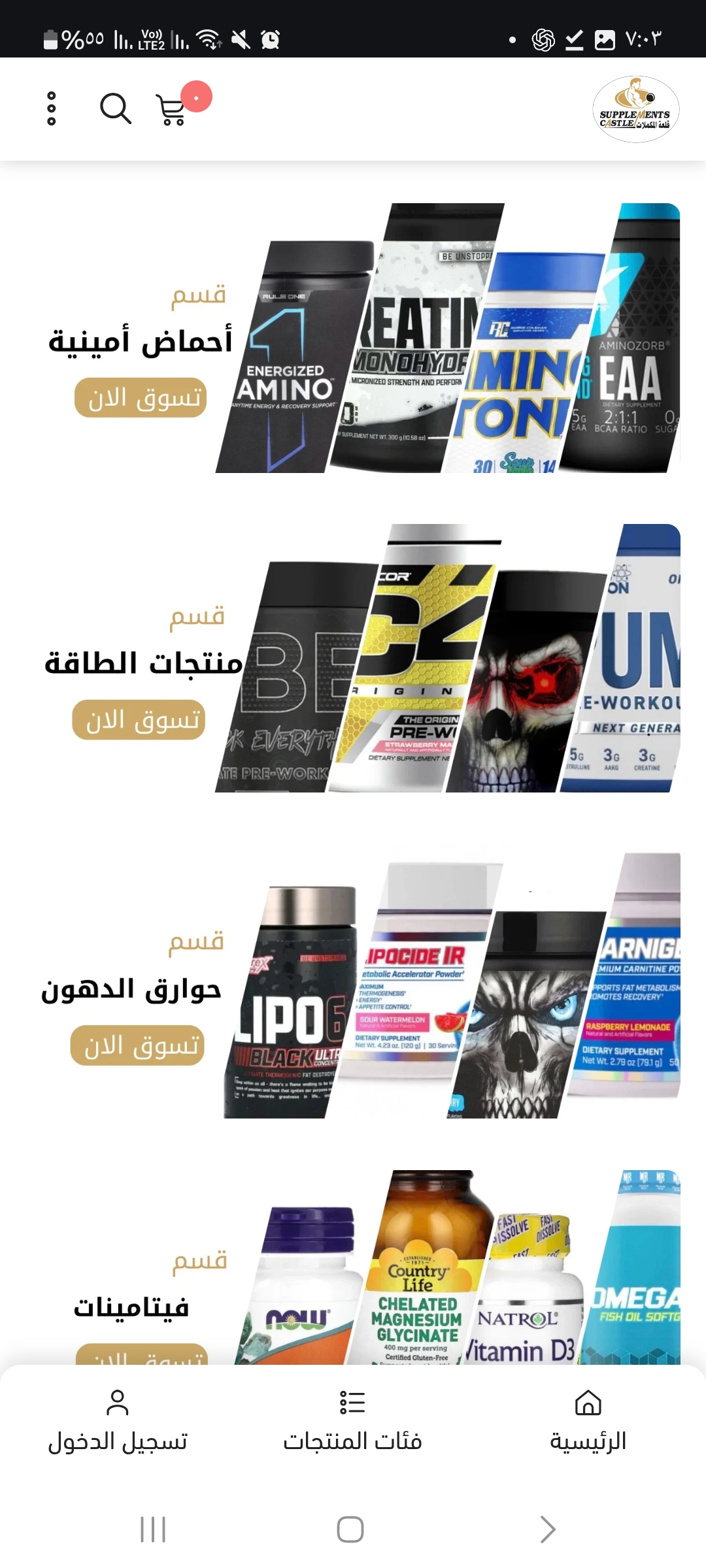Screen dimensions: 706x1568
Task: Open the تسجيل الدخول tab
Action: [118, 1421]
